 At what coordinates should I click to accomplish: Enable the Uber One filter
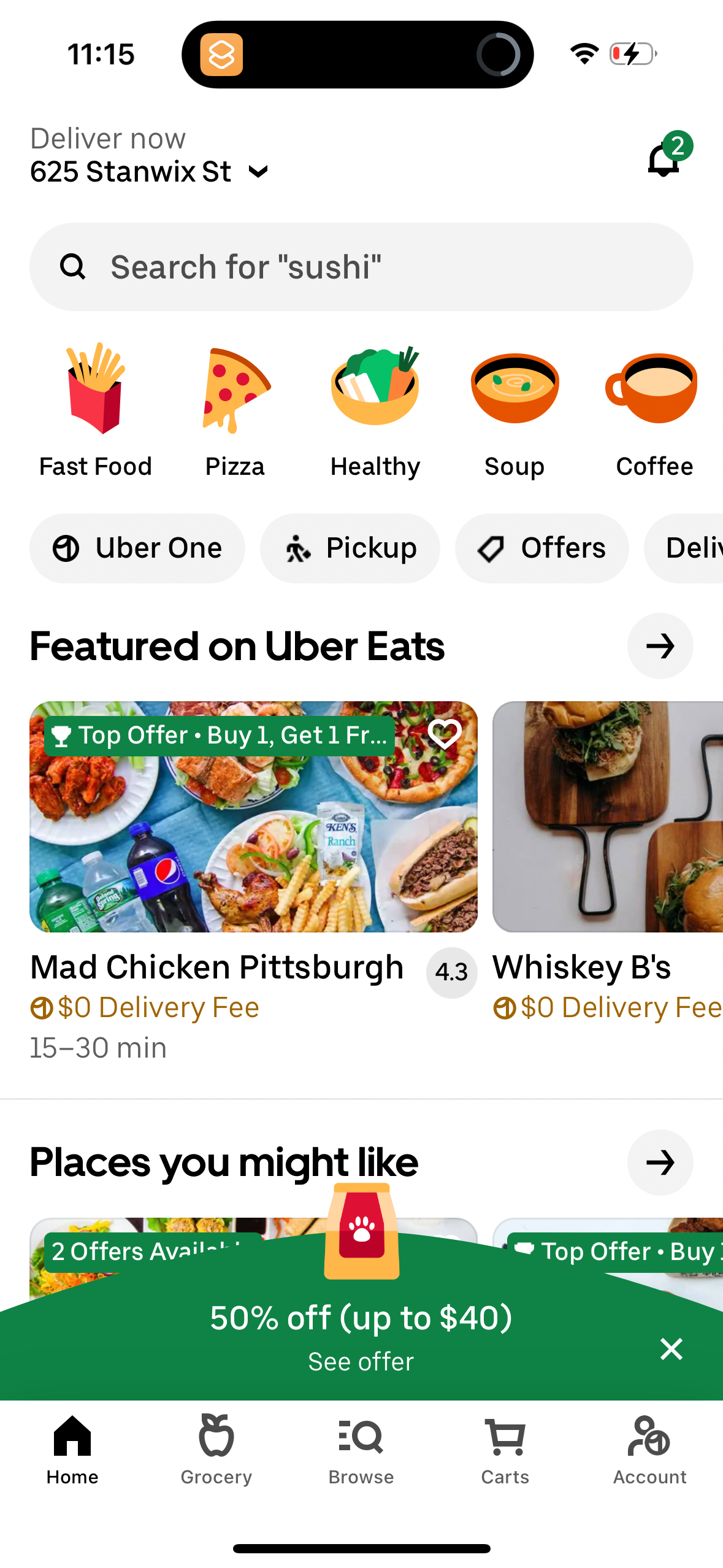(x=137, y=547)
